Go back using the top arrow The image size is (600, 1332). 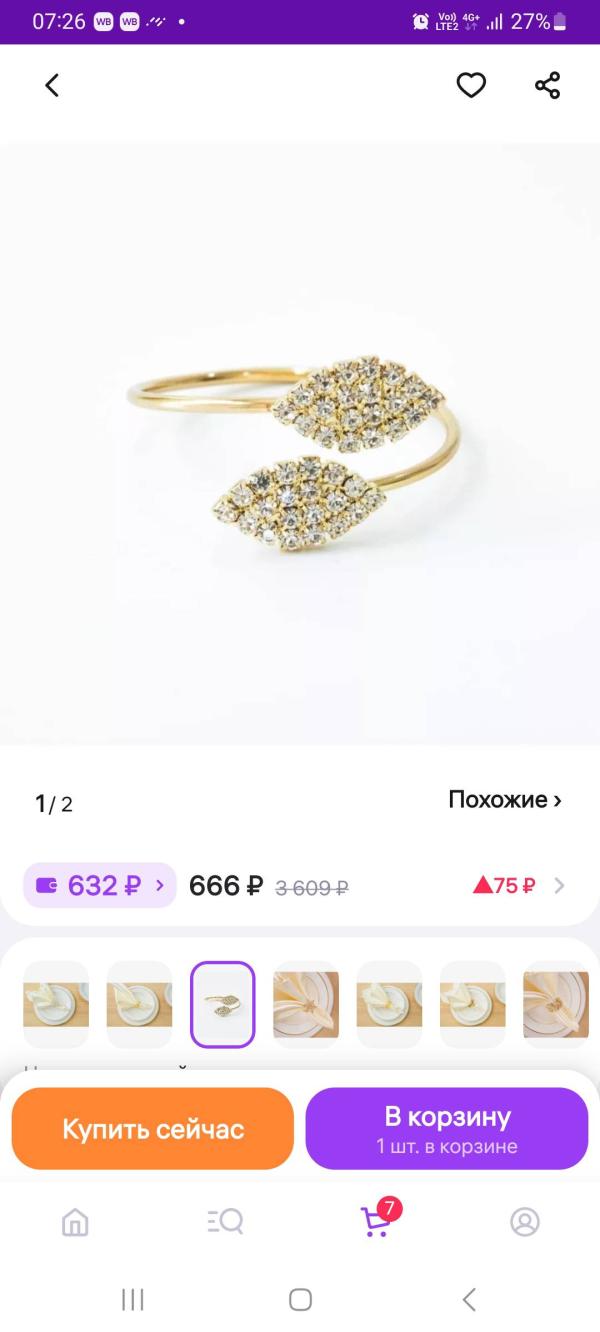tap(52, 86)
